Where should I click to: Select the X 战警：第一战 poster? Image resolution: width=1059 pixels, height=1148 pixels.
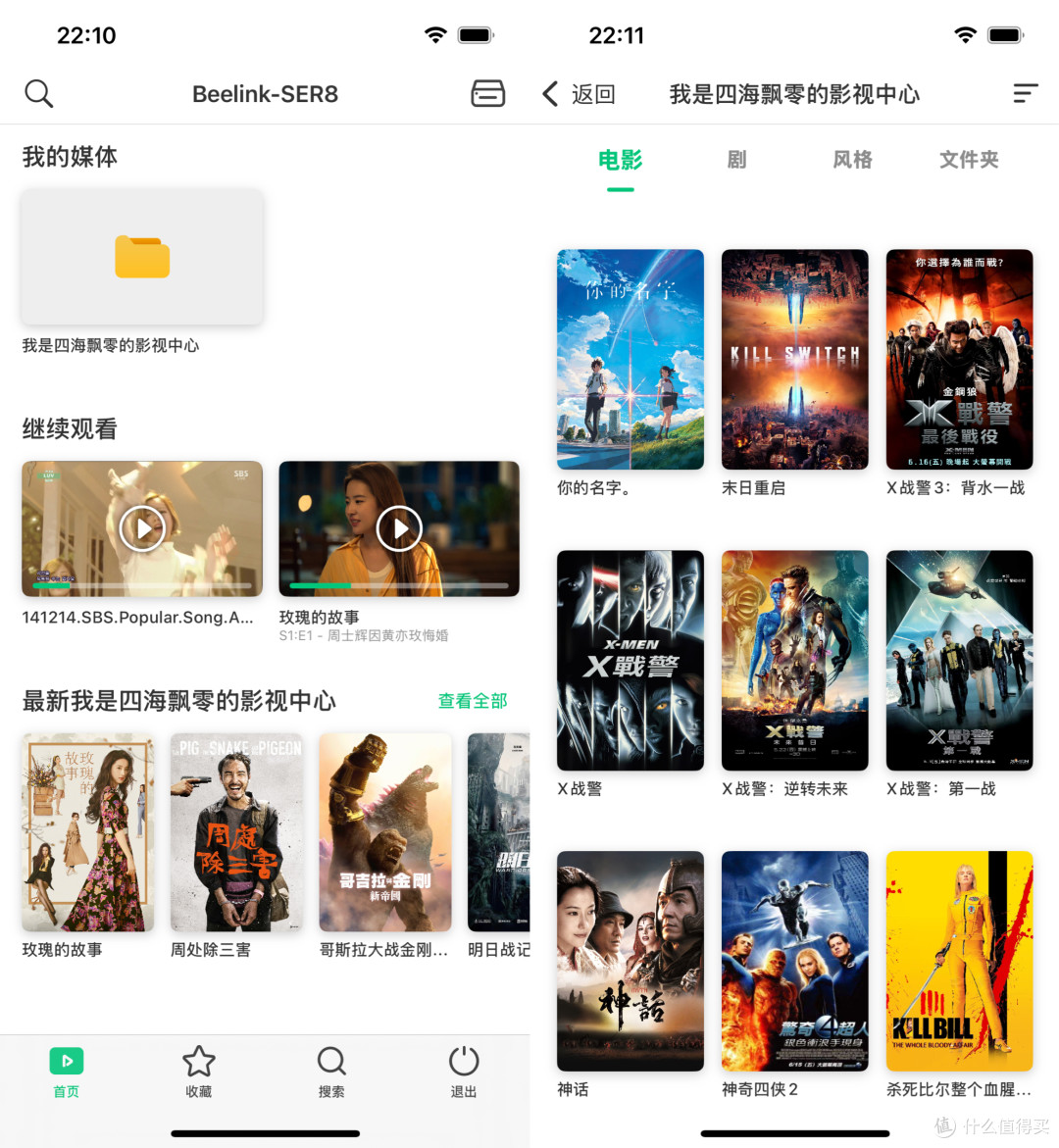tap(959, 660)
